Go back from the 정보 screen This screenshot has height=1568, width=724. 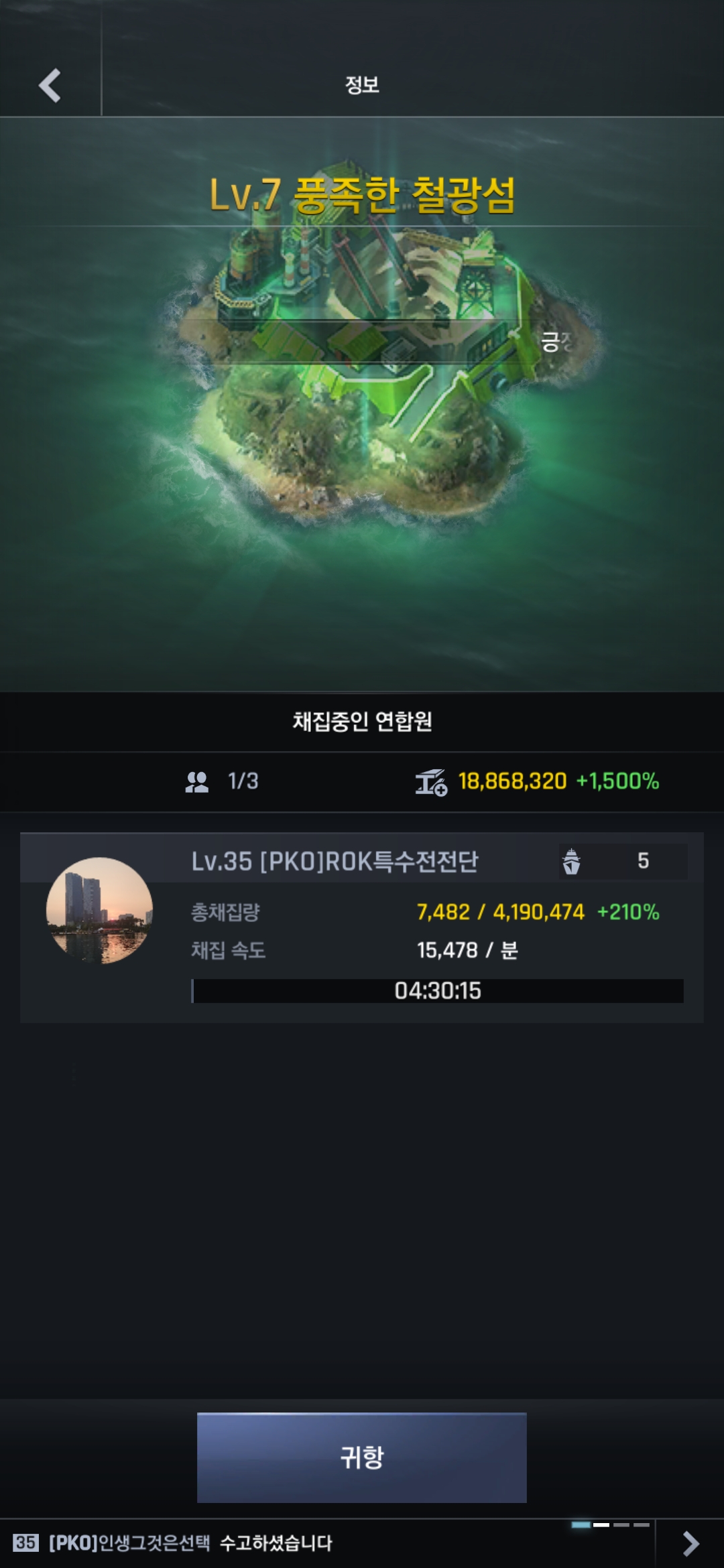(x=50, y=85)
